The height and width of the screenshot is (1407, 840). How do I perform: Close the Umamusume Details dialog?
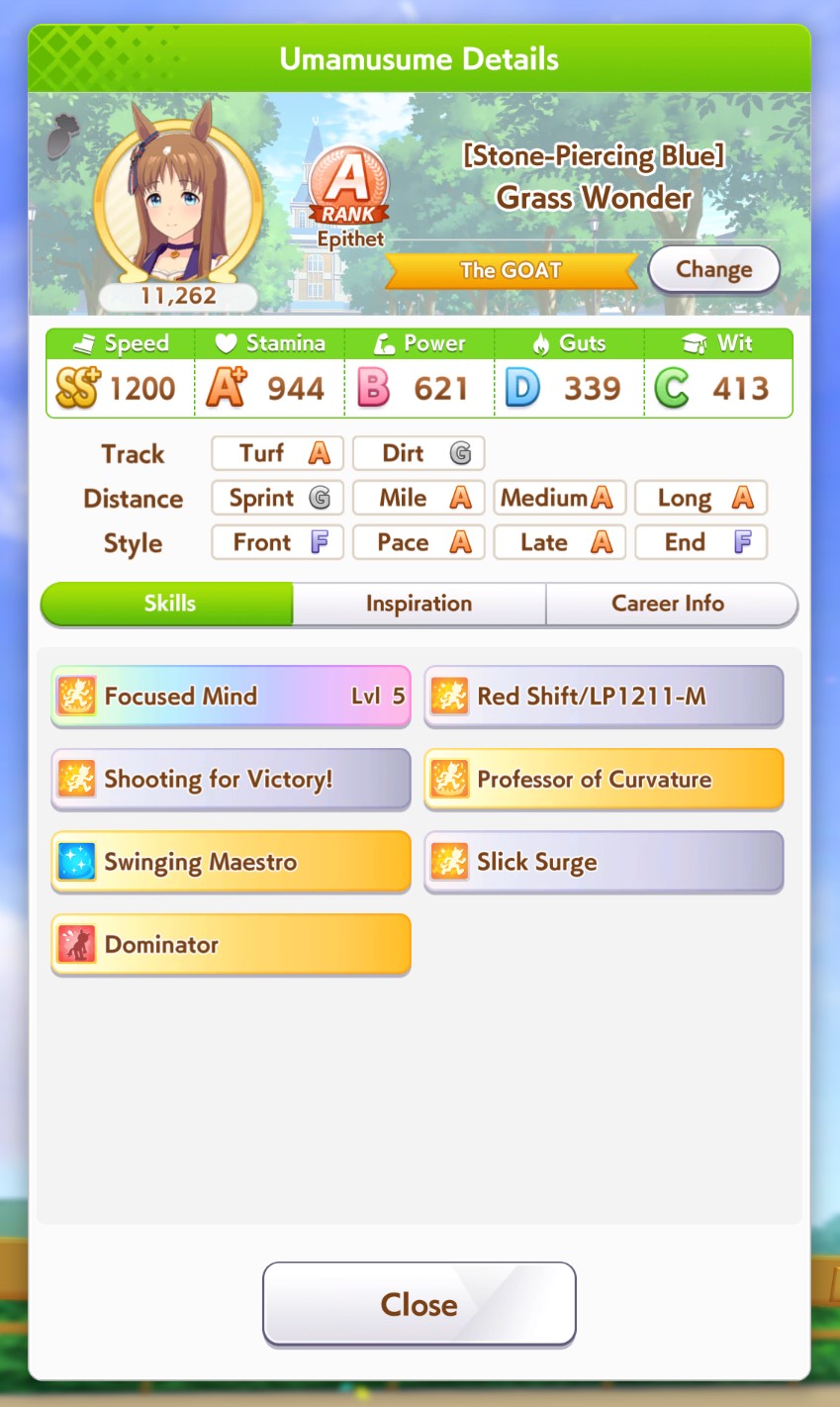tap(419, 1304)
